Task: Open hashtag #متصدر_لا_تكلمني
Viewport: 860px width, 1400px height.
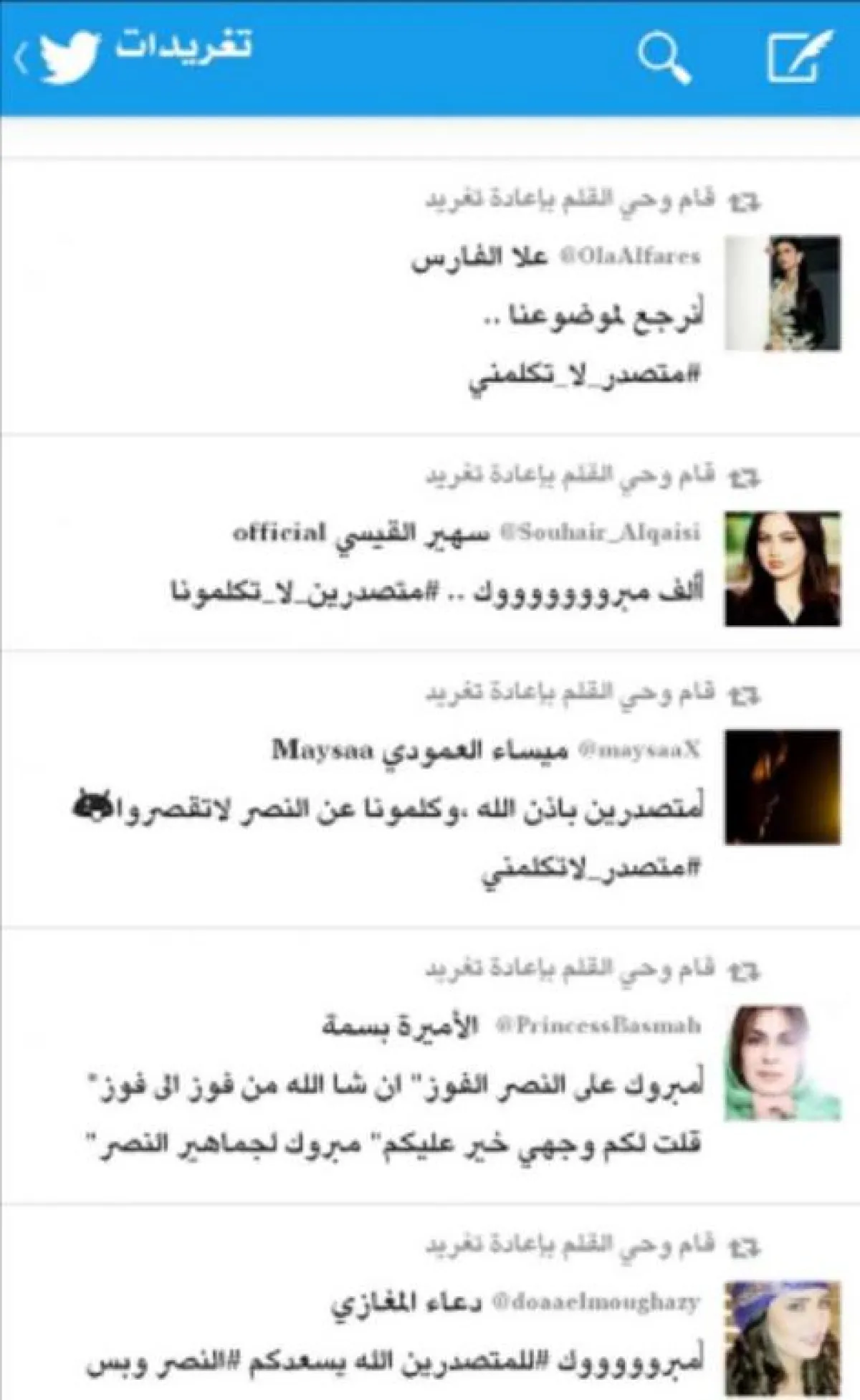Action: point(584,376)
